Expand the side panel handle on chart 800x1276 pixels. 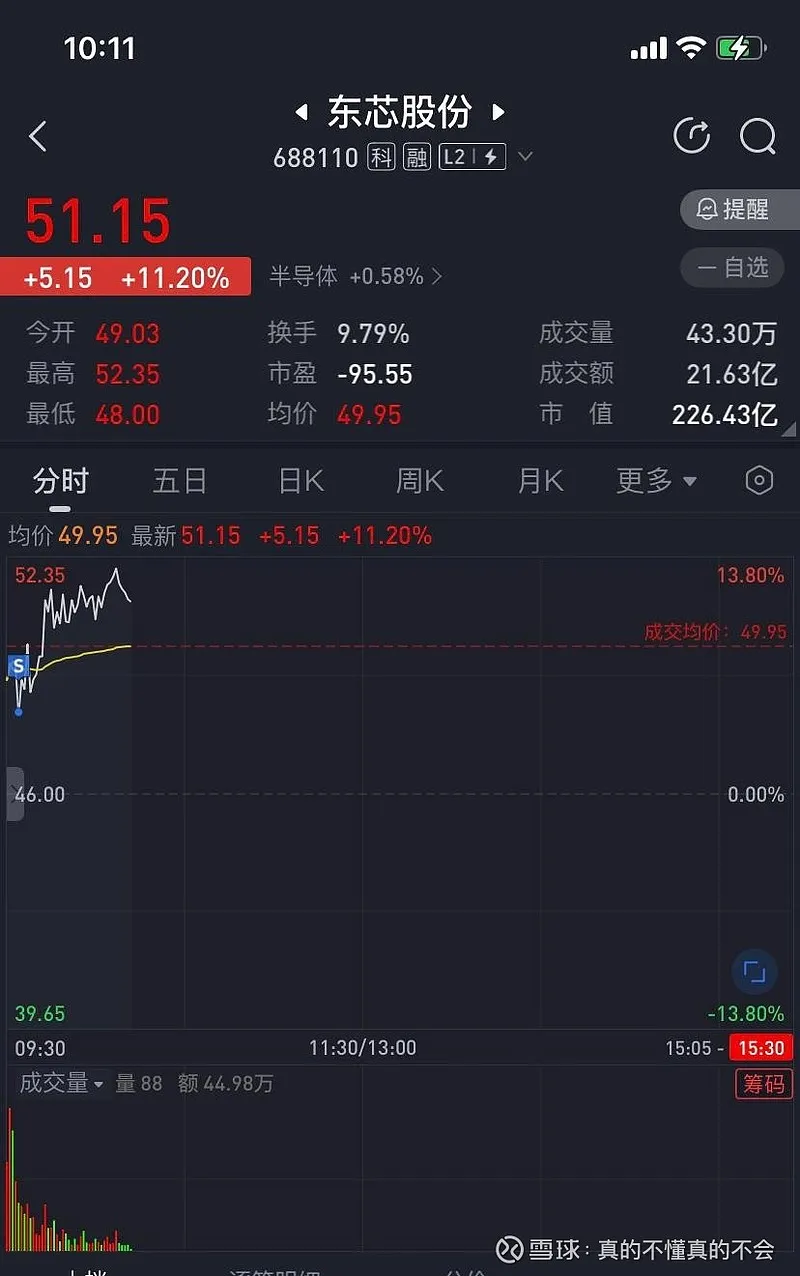point(14,794)
